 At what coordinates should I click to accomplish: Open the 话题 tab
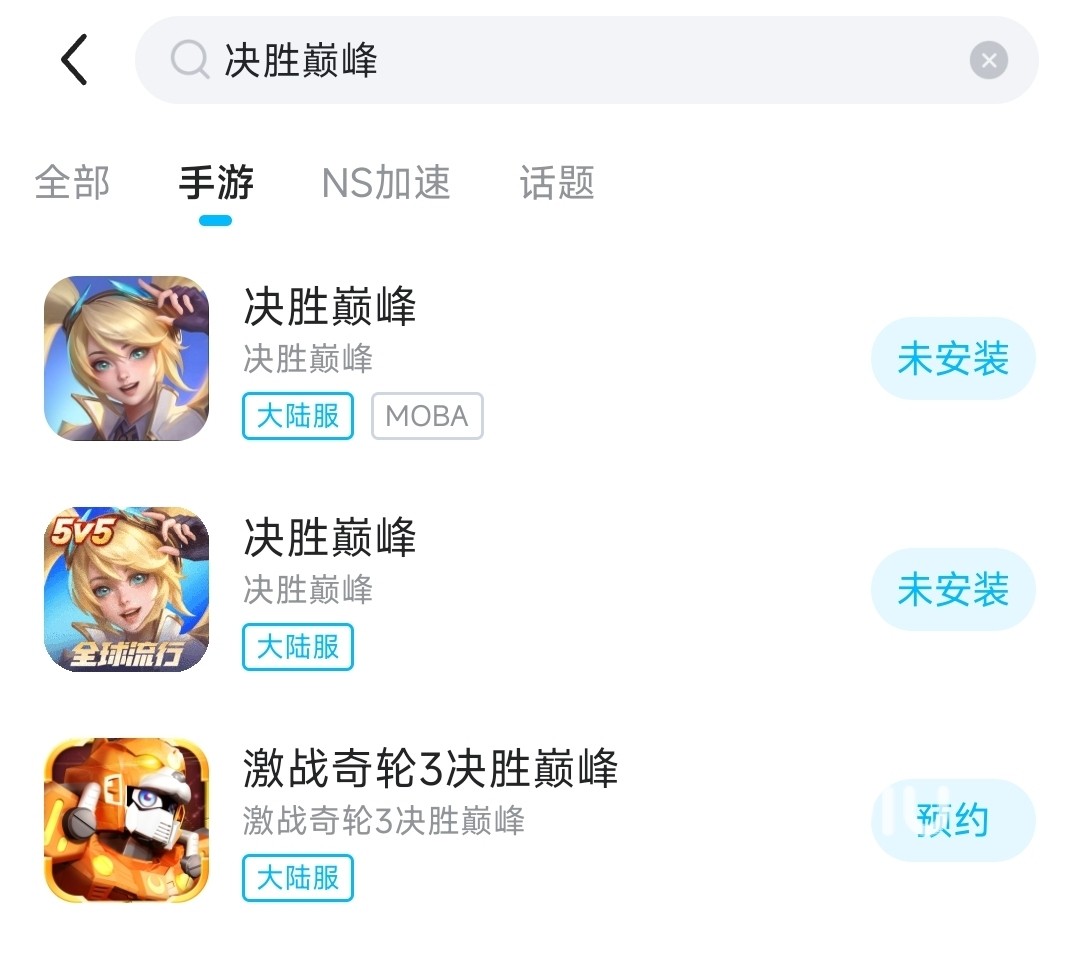557,183
